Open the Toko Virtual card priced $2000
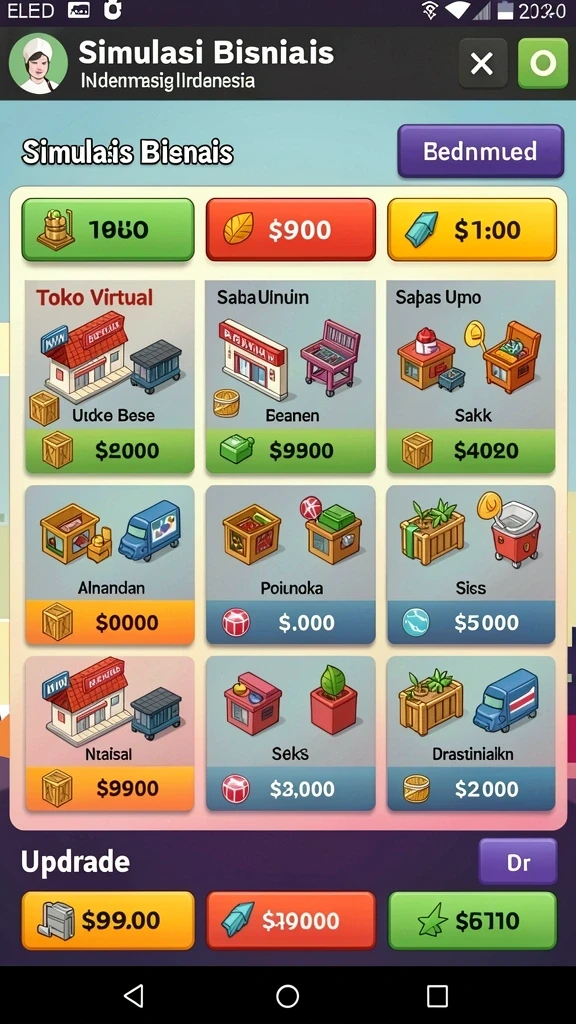576x1024 pixels. [110, 377]
